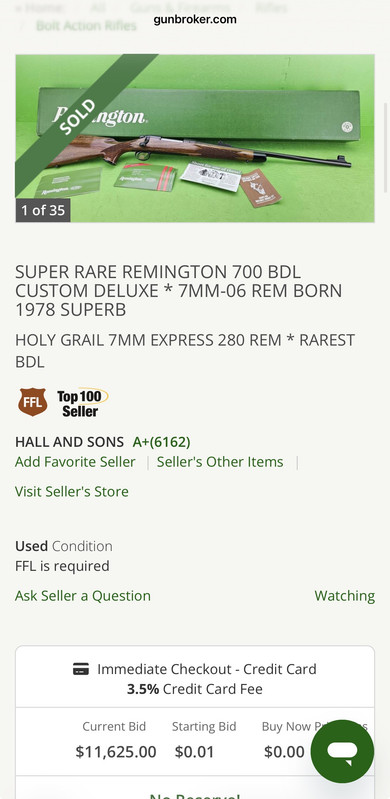Go to the Rifles breadcrumb category
The height and width of the screenshot is (799, 390).
coord(271,8)
